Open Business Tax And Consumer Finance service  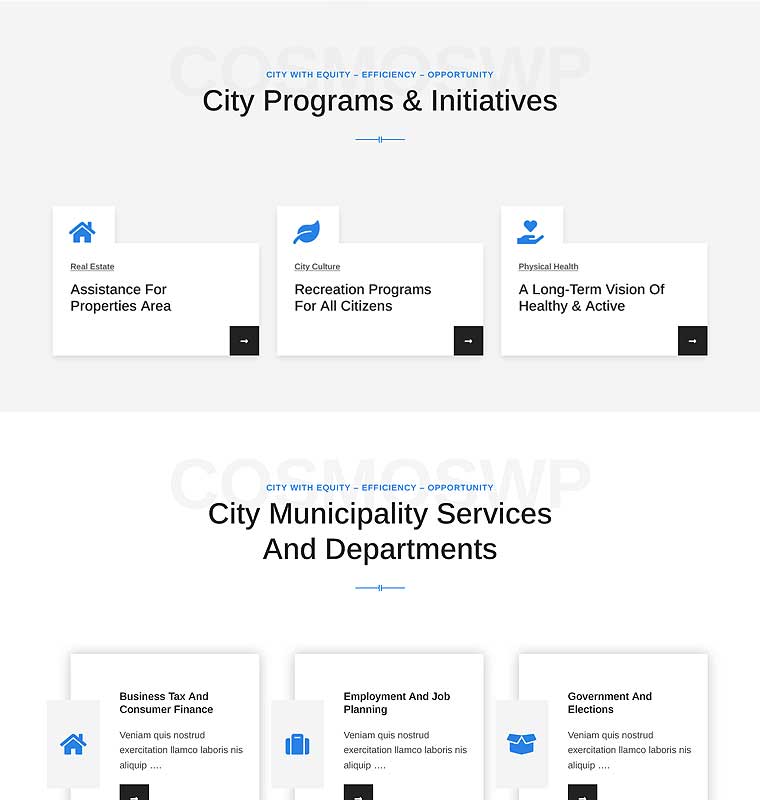coord(166,703)
